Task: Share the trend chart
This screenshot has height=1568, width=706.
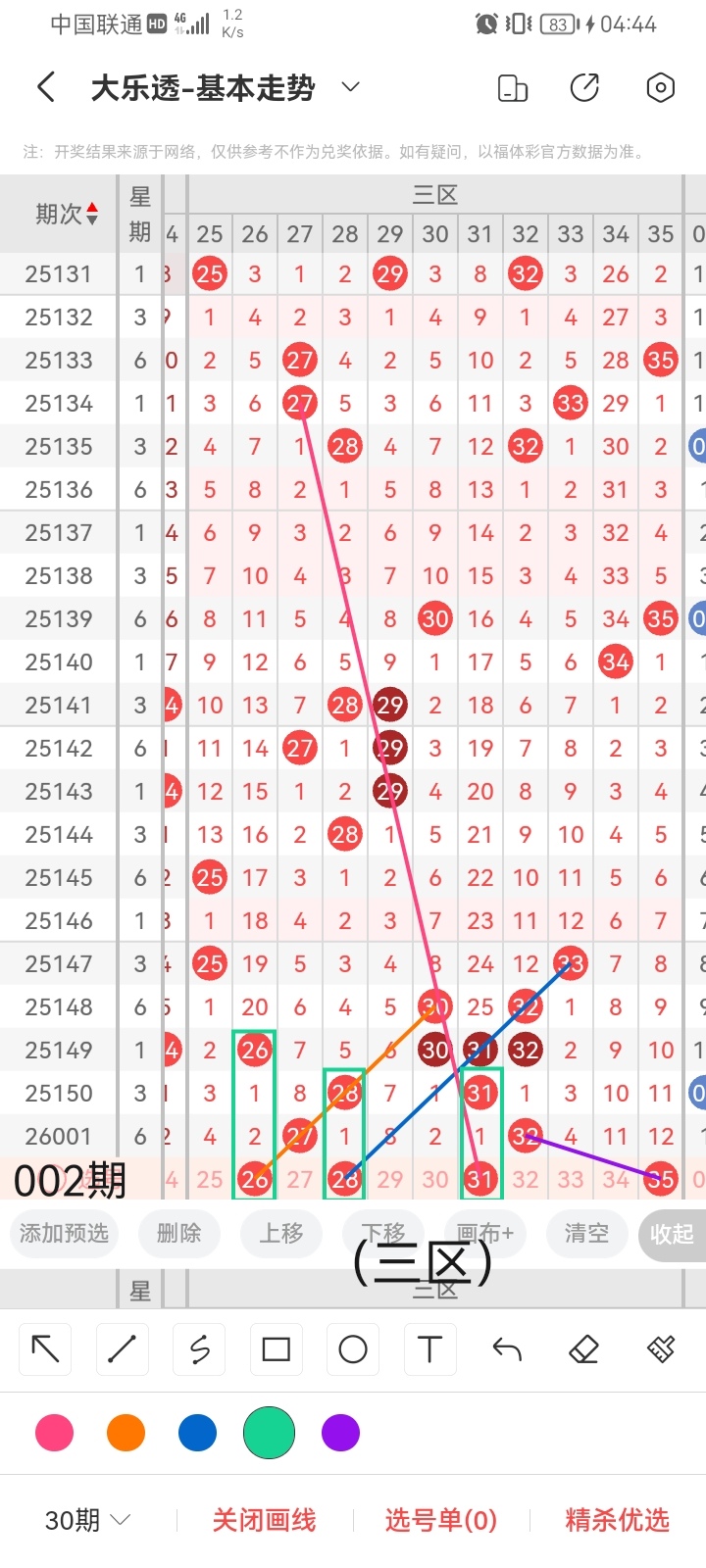Action: (x=584, y=88)
